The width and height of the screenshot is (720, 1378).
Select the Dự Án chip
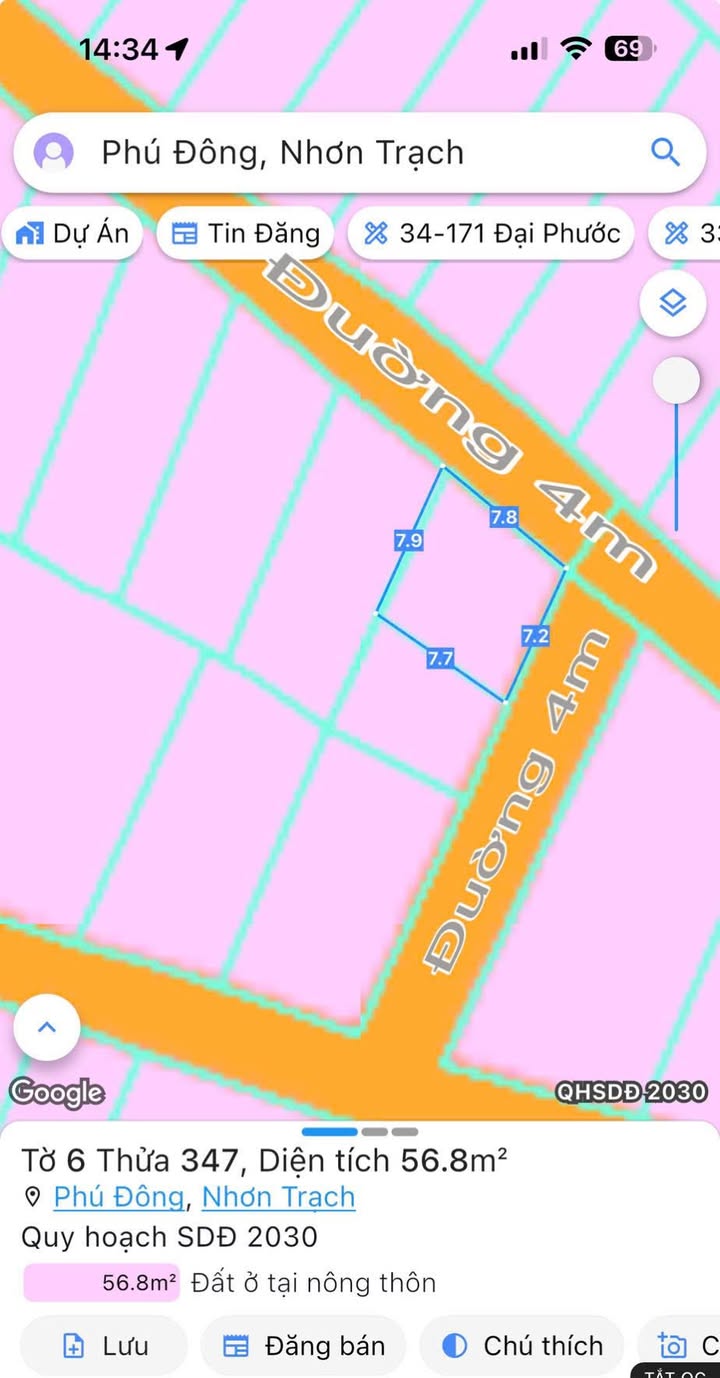click(x=73, y=234)
